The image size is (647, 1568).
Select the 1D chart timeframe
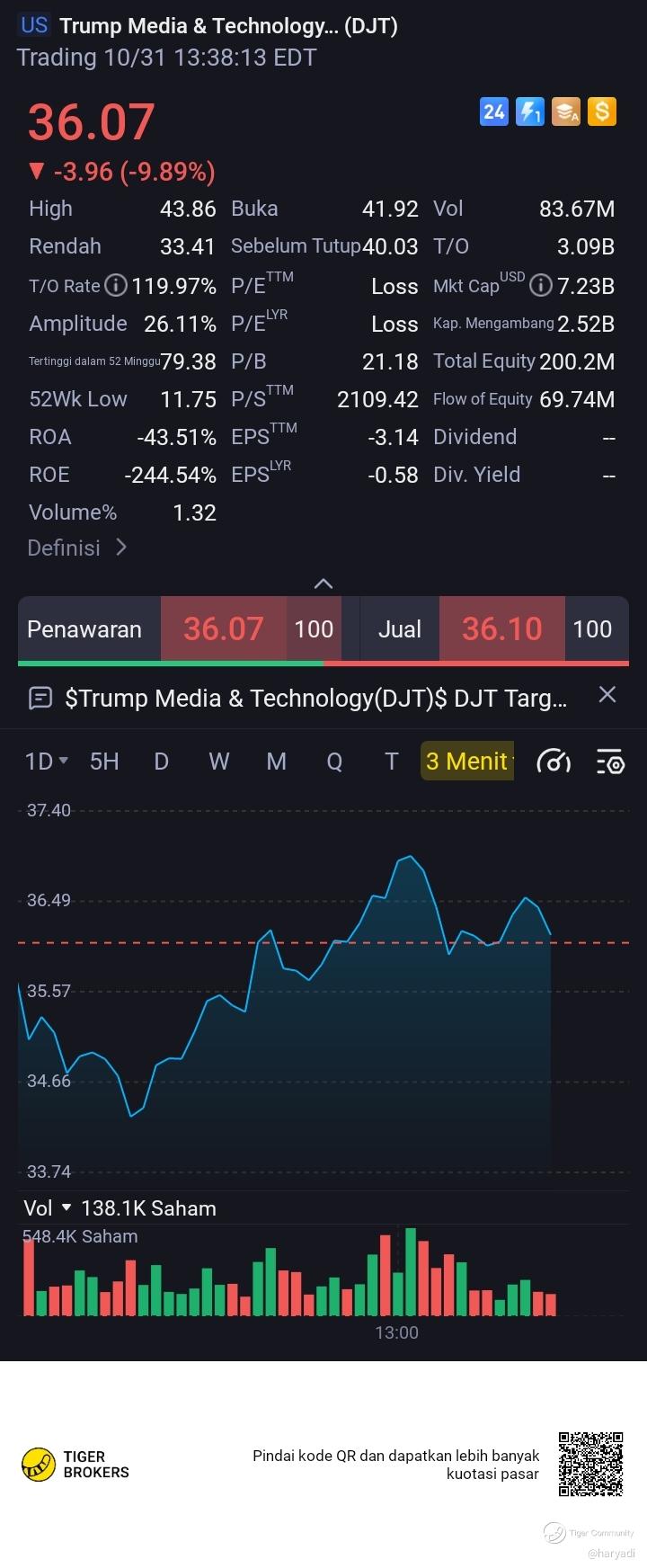46,762
